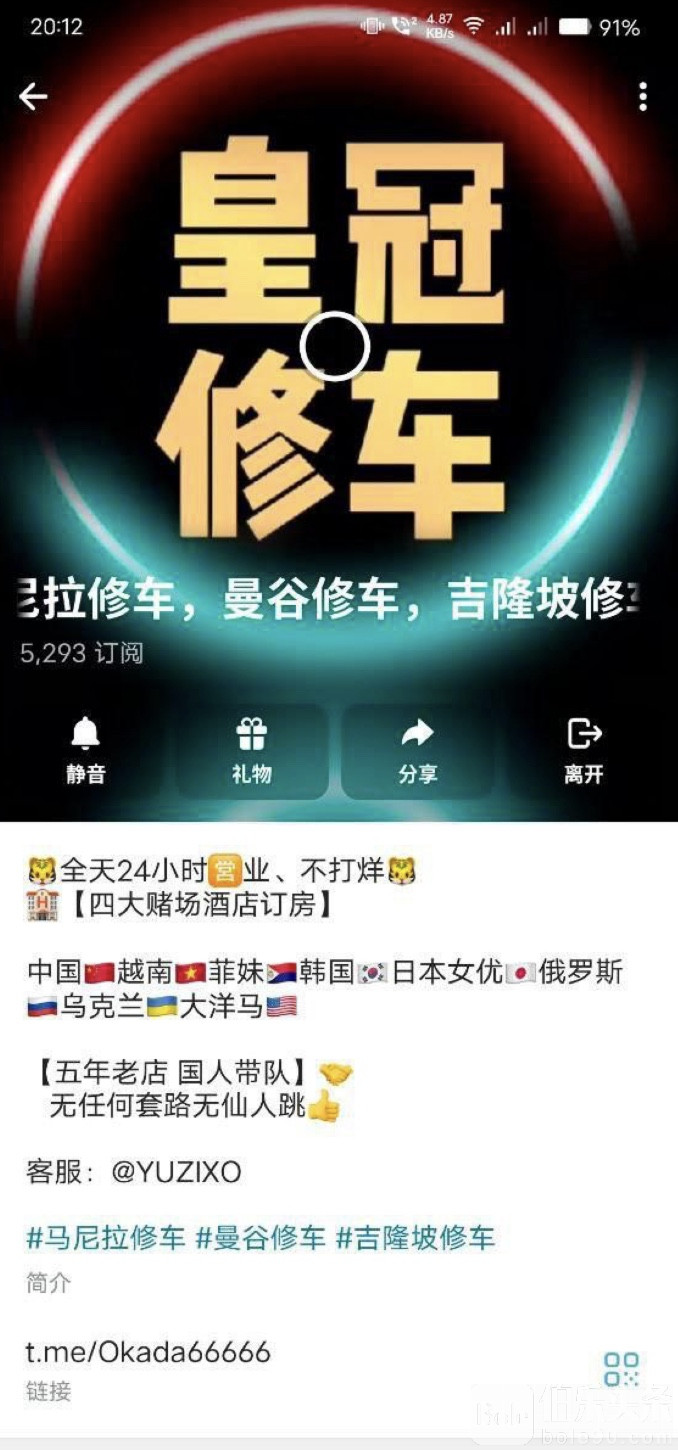Open the @YUZIXO username link
678x1450 pixels.
(x=176, y=1172)
